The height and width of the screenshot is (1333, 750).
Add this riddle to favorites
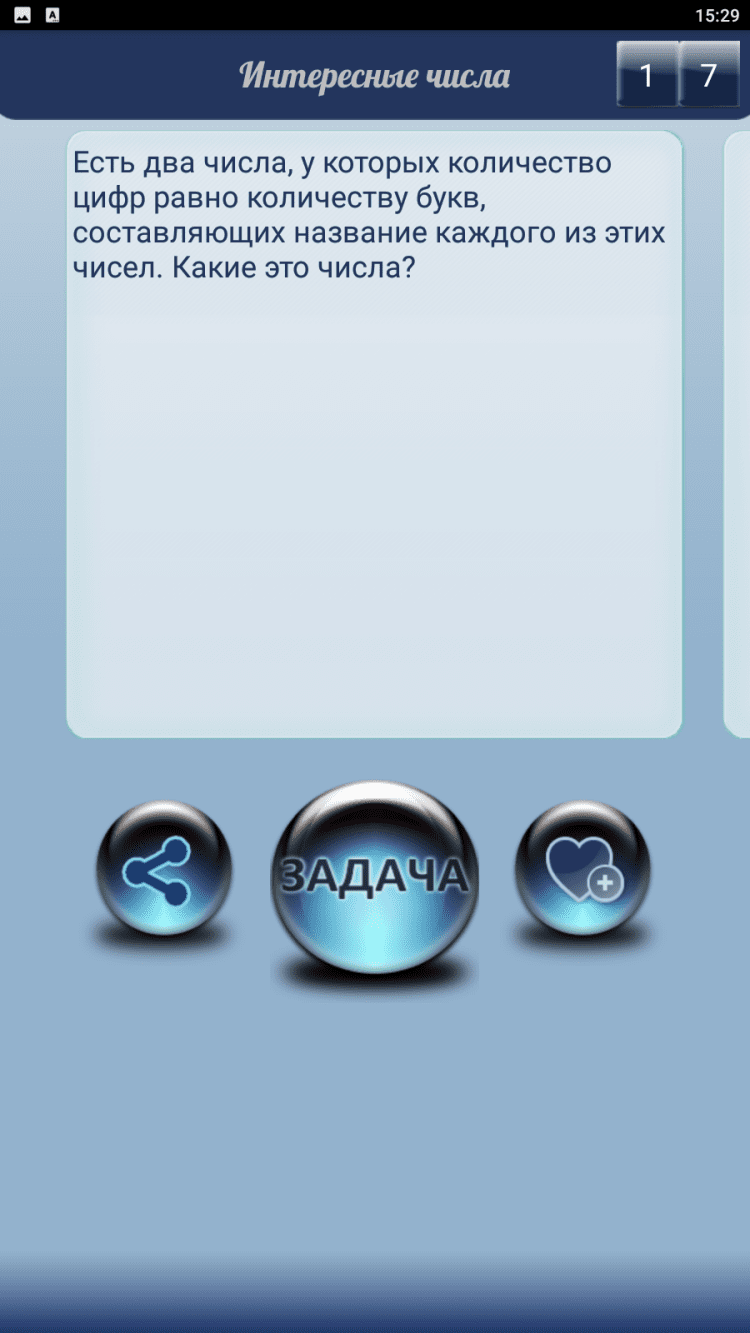(x=582, y=868)
